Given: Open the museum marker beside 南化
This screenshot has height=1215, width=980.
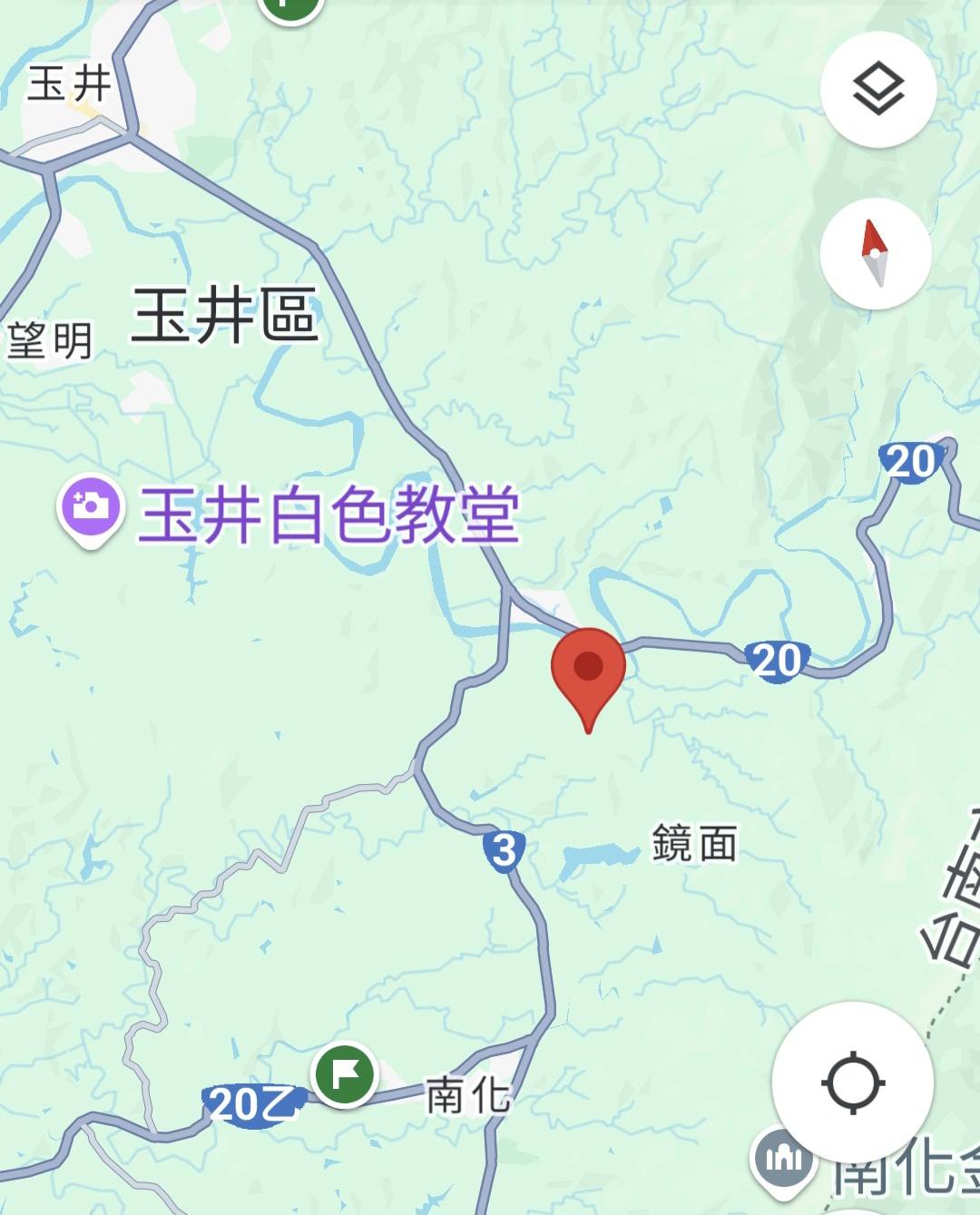Looking at the screenshot, I should (x=782, y=1159).
